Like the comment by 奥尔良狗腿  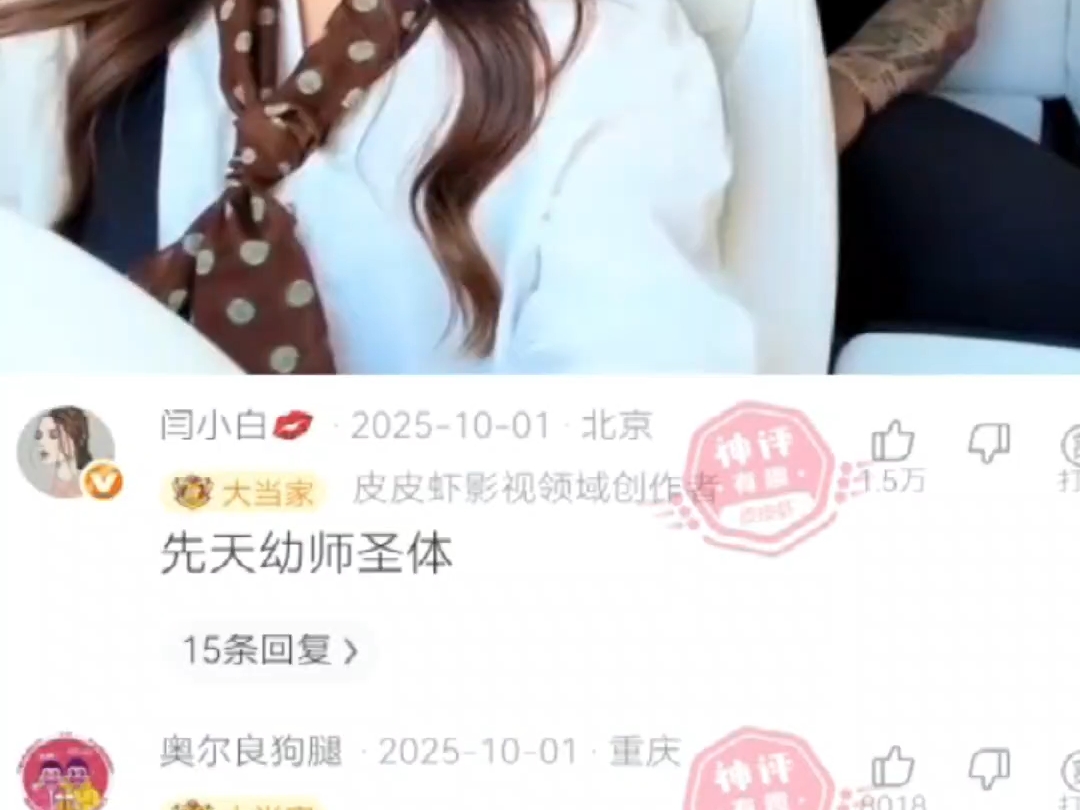(x=893, y=768)
